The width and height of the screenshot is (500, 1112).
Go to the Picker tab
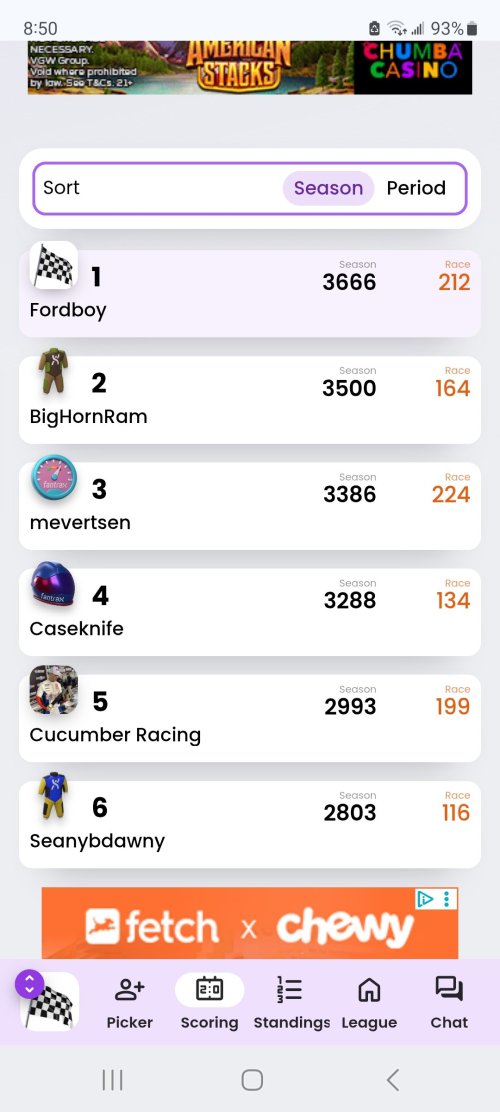(130, 1002)
